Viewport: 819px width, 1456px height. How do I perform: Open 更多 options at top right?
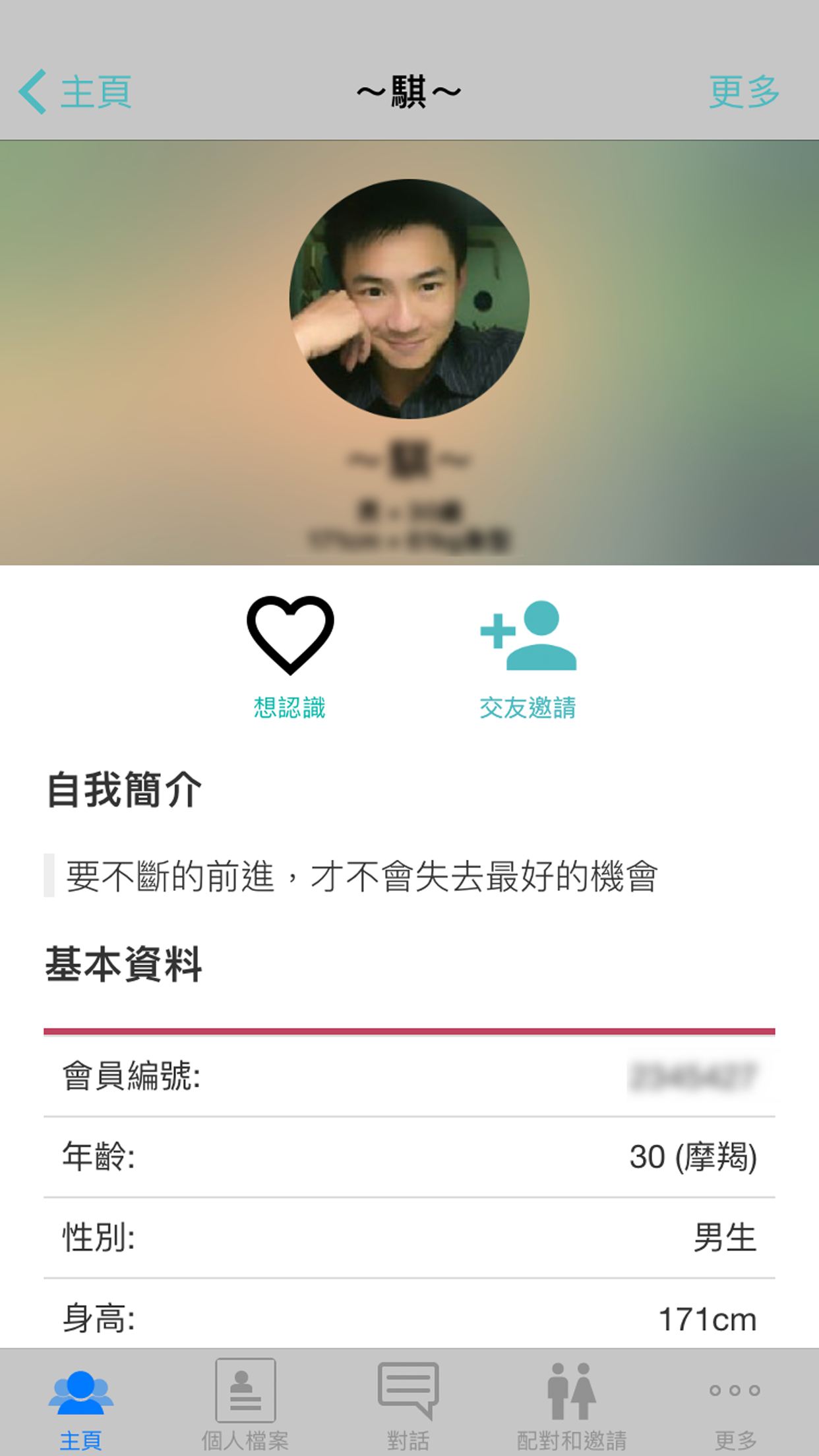(x=744, y=92)
